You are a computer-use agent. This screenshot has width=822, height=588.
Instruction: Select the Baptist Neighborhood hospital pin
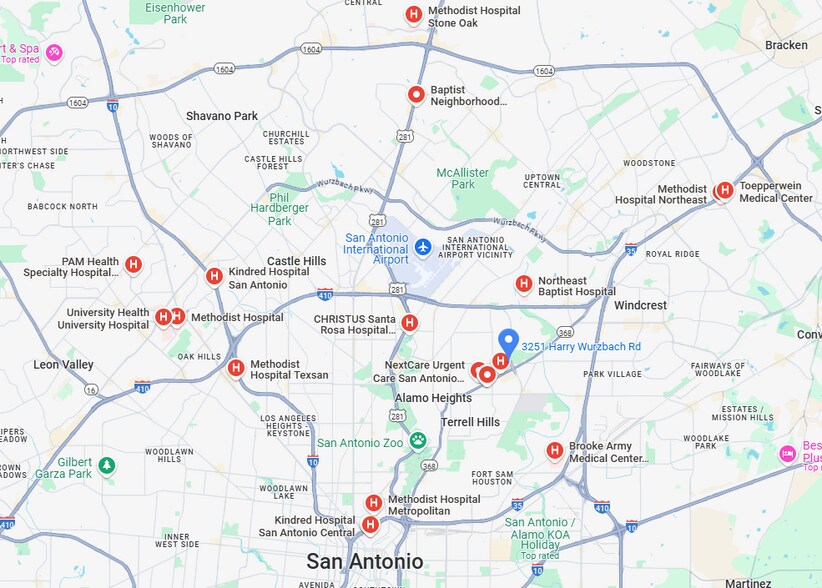coord(416,95)
